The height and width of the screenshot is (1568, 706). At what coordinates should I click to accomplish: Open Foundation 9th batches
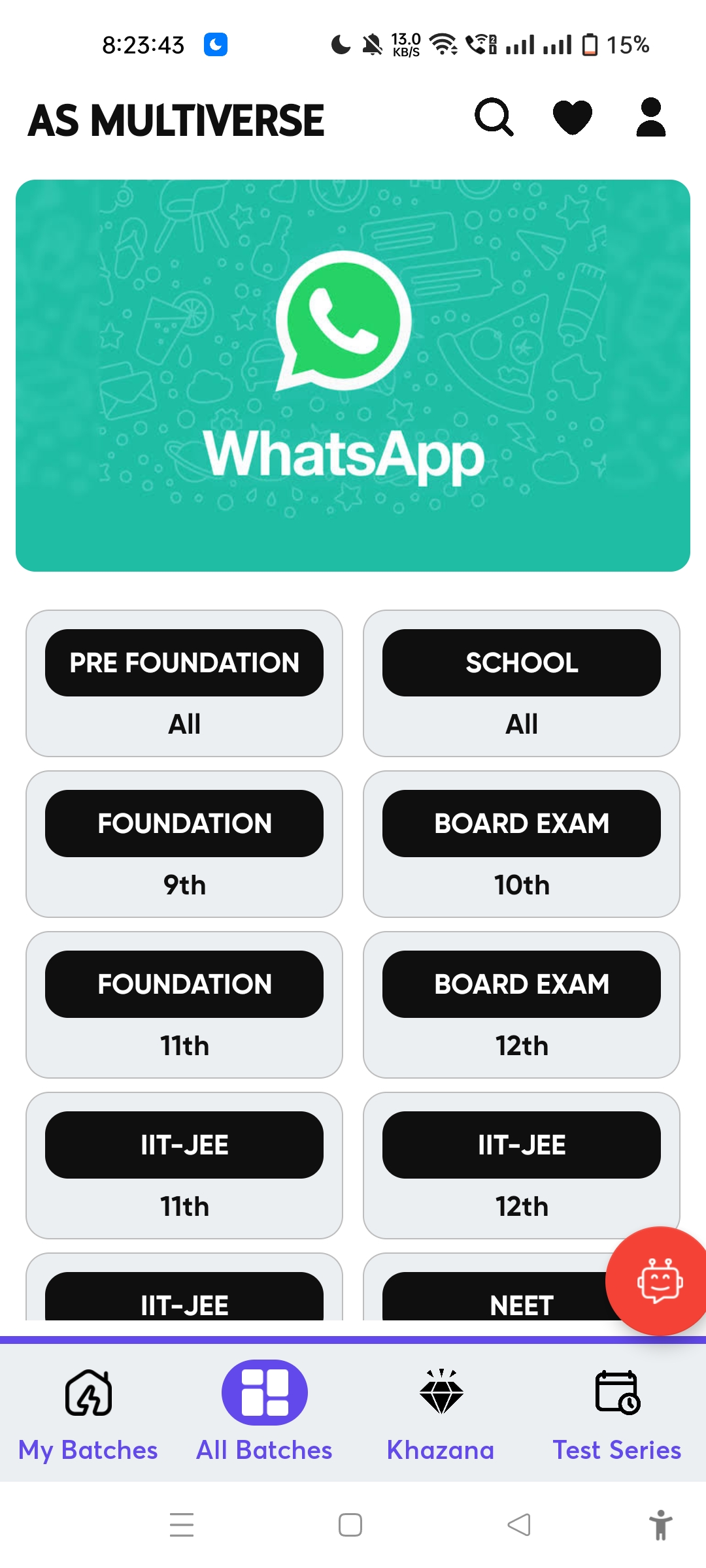(184, 844)
